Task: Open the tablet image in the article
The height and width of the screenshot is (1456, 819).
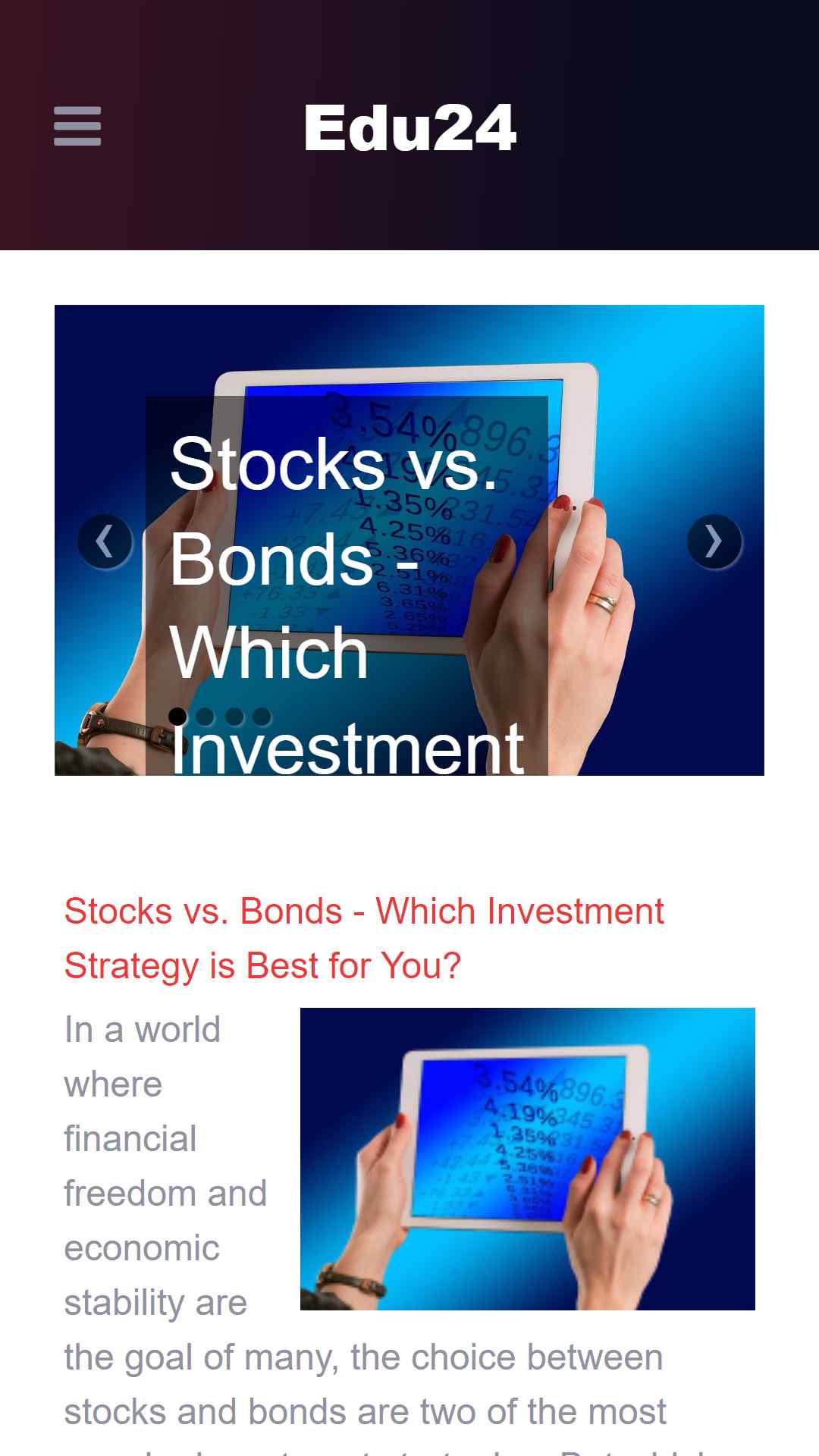Action: (x=527, y=1159)
